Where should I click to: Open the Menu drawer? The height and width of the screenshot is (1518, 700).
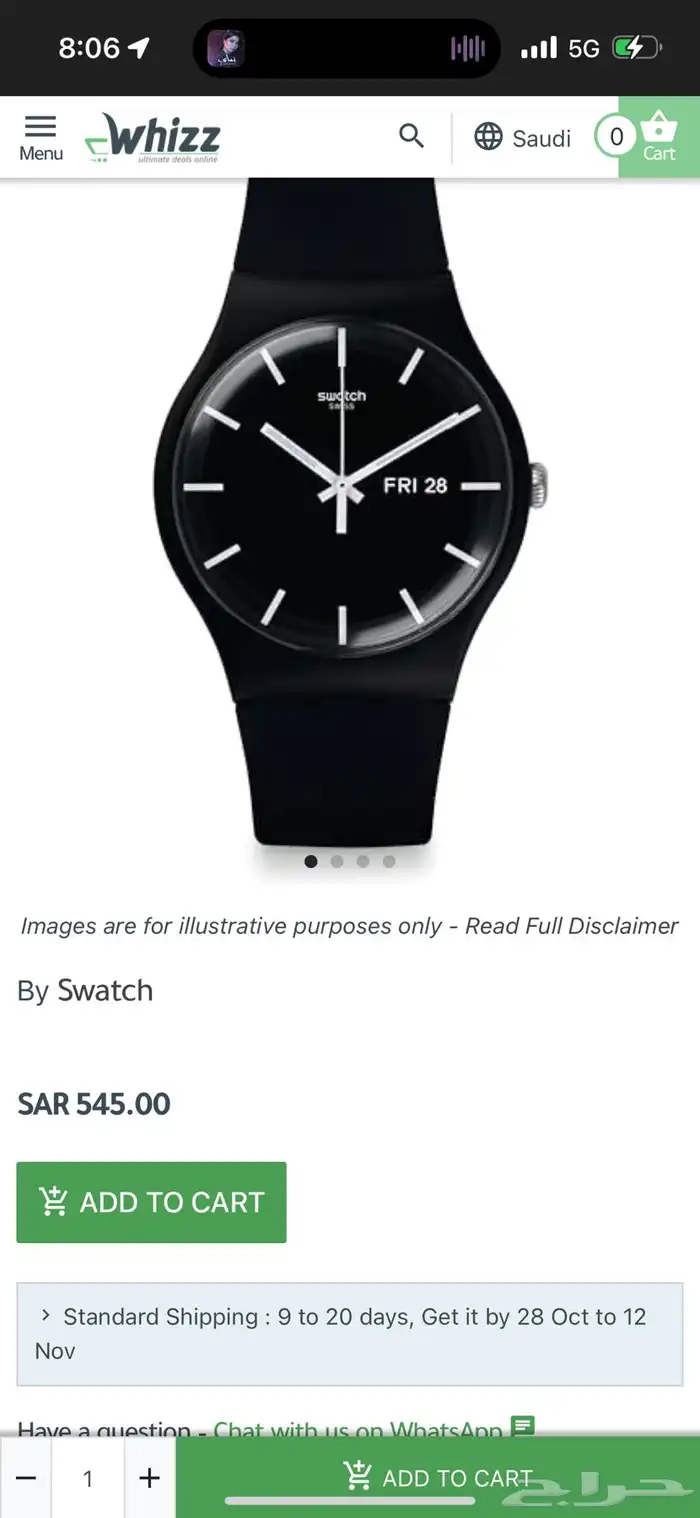41,137
